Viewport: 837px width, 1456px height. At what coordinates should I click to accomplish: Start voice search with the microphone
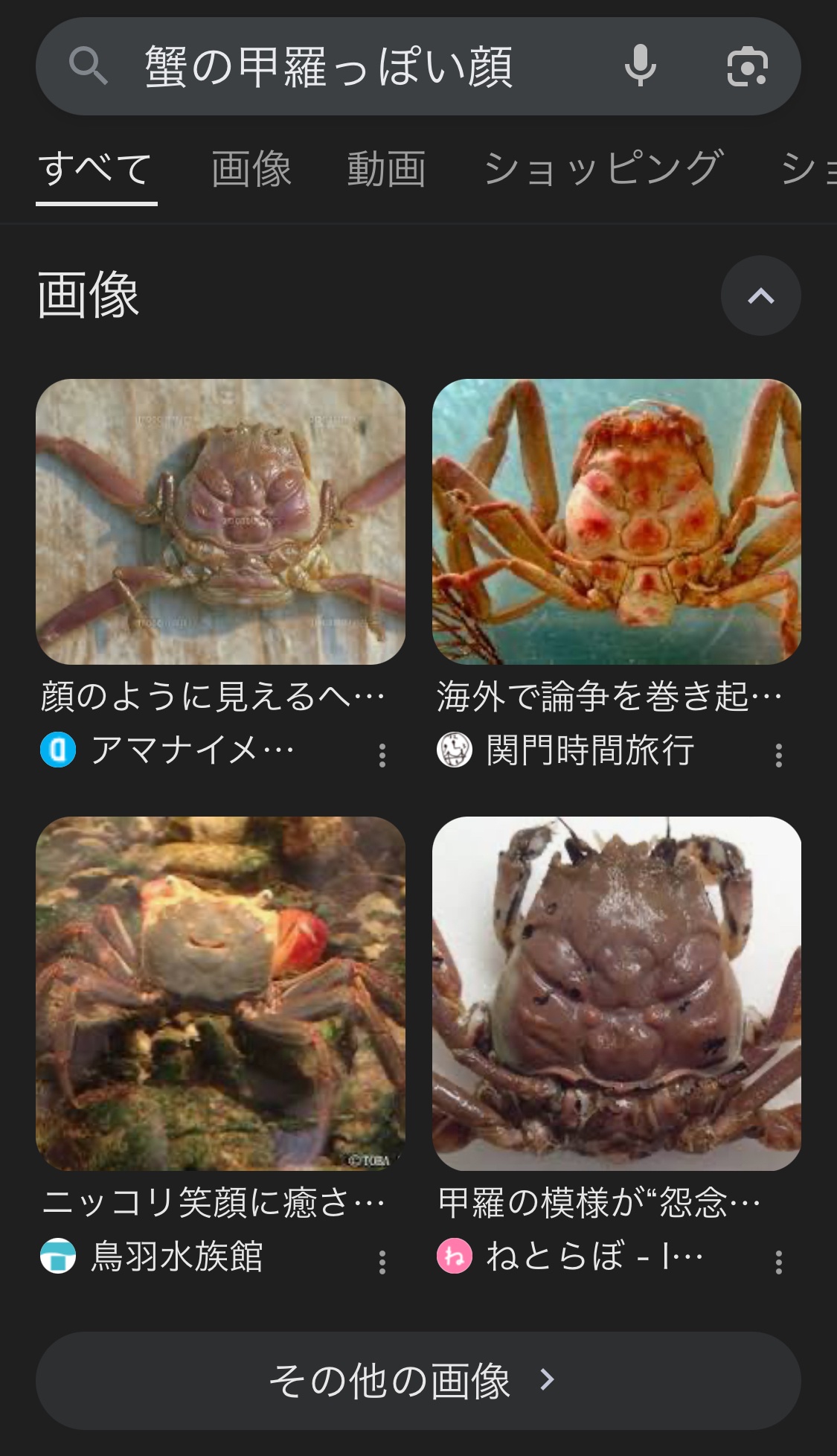click(x=640, y=66)
